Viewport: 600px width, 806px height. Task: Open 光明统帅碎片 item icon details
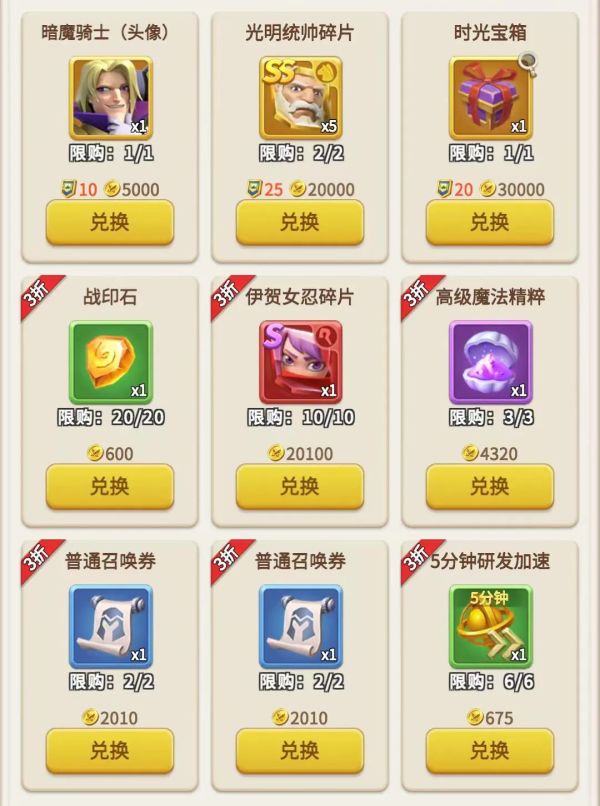[x=300, y=98]
